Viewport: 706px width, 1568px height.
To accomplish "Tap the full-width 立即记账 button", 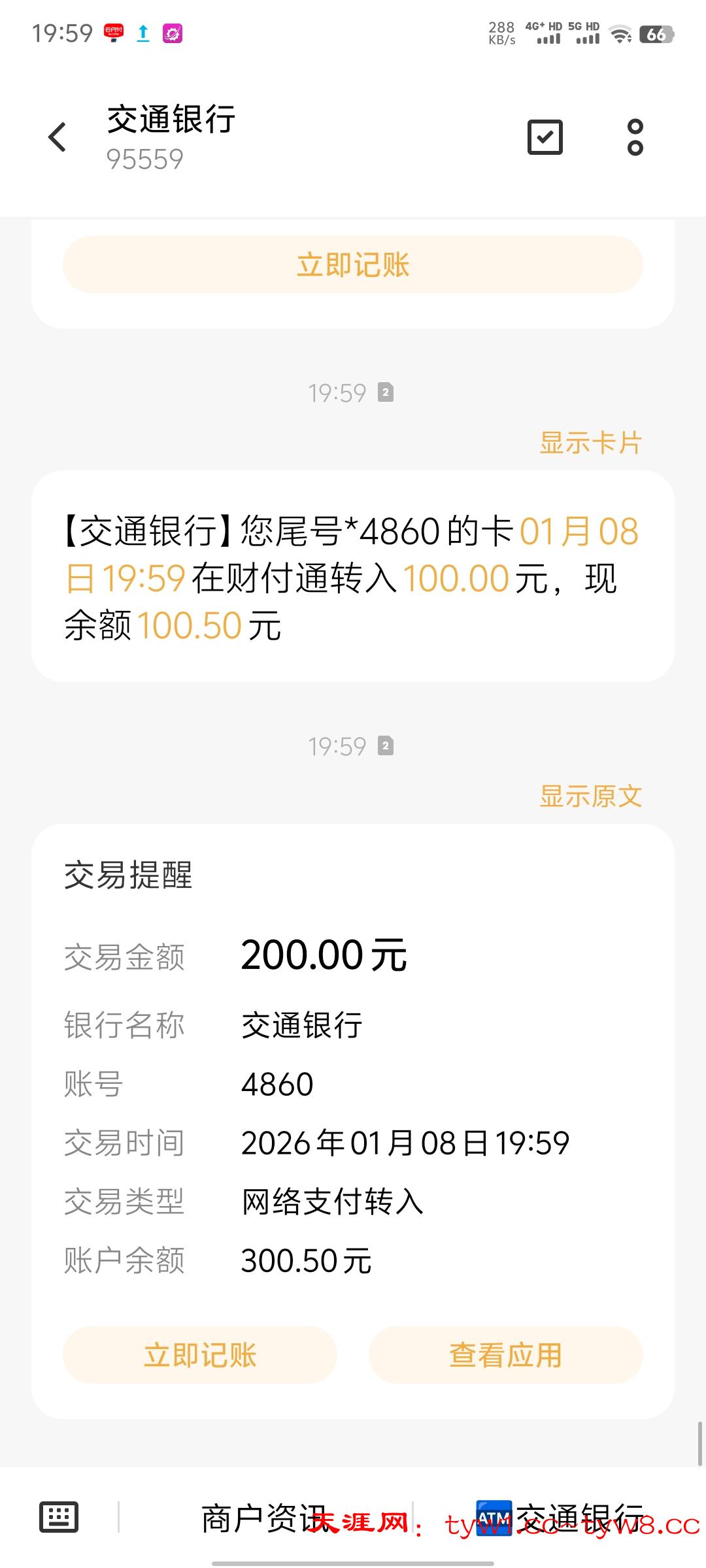I will coord(353,265).
